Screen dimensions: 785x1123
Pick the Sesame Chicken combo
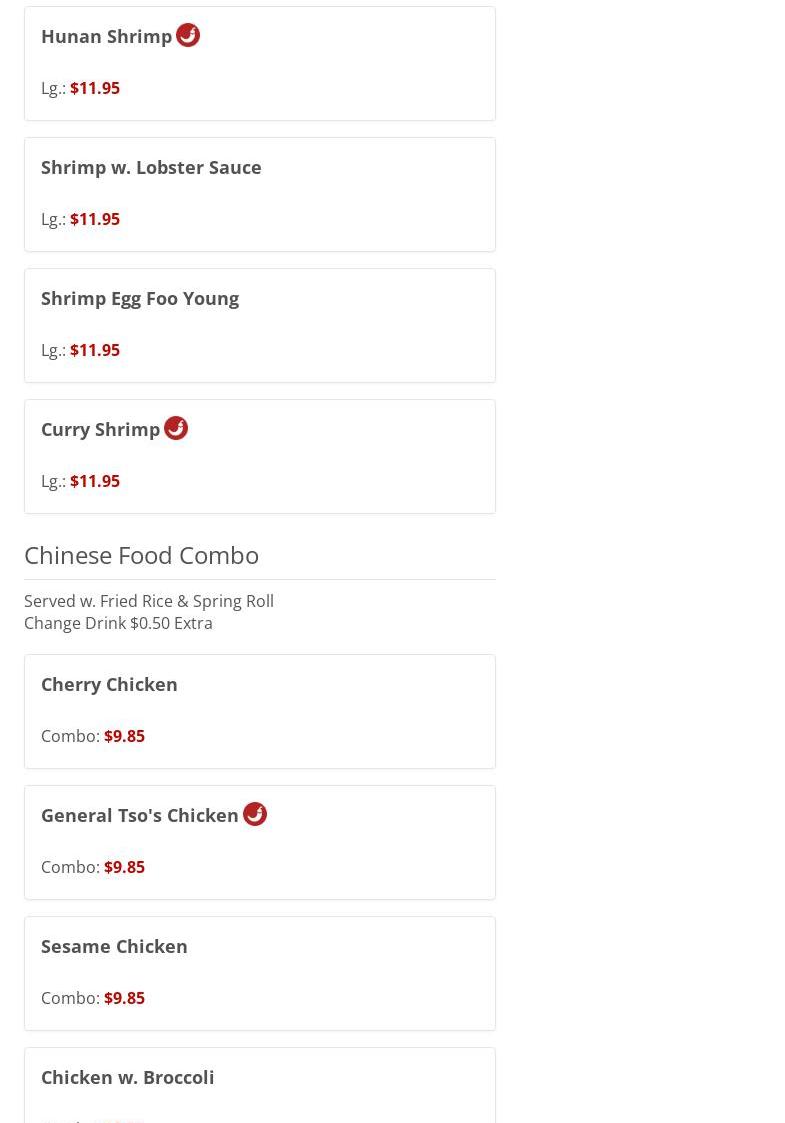114,947
